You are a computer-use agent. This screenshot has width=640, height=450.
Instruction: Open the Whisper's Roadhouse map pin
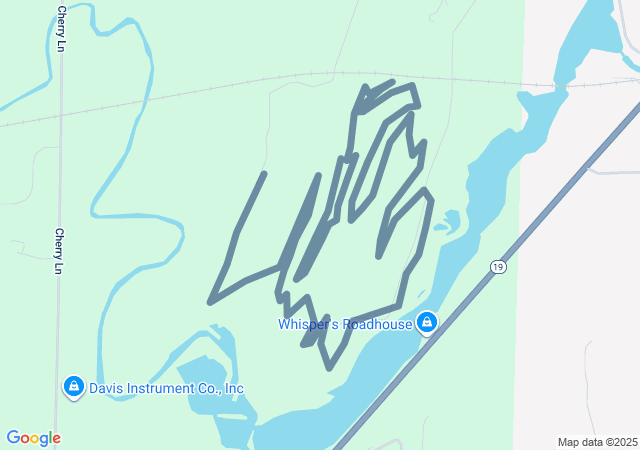coord(427,323)
